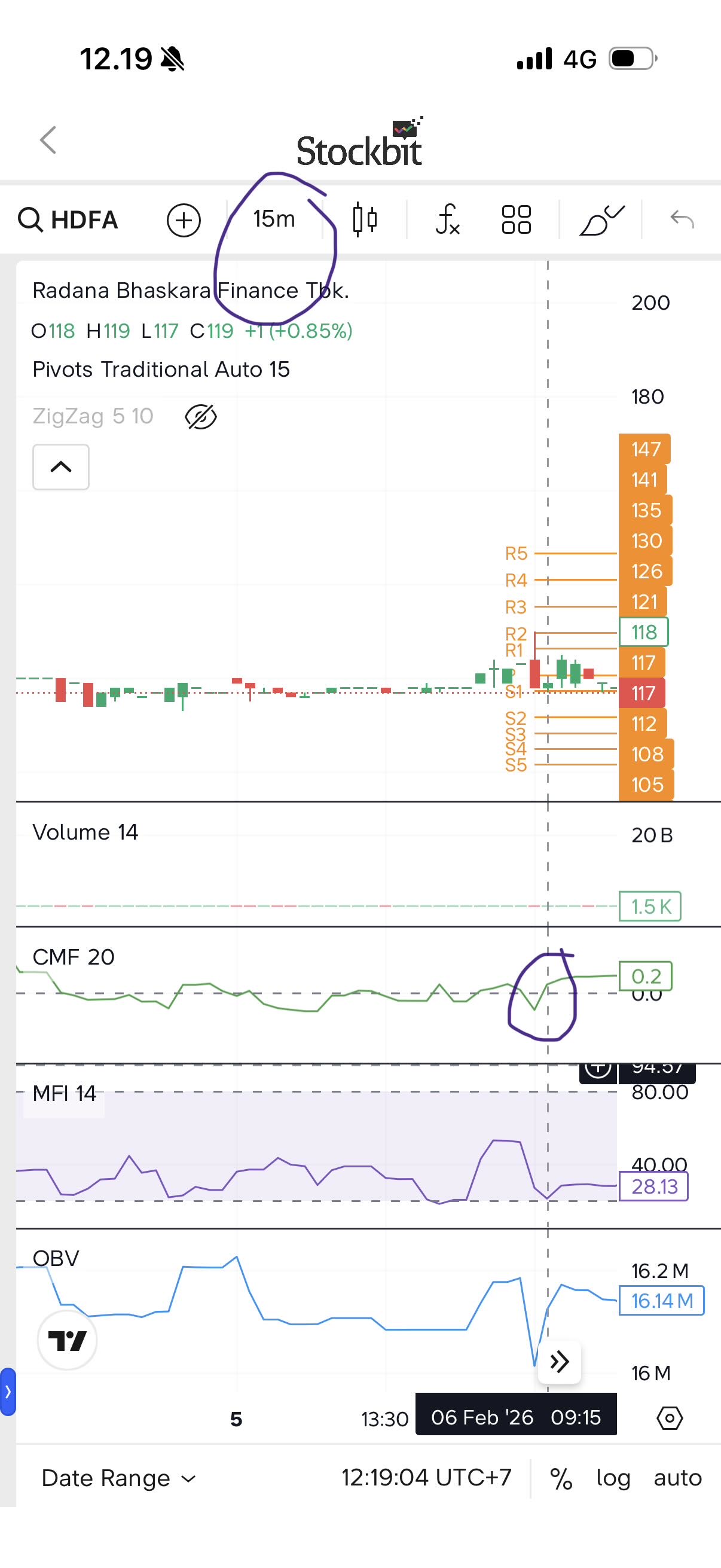The height and width of the screenshot is (1568, 721).
Task: Open chart settings gear icon
Action: click(669, 1418)
